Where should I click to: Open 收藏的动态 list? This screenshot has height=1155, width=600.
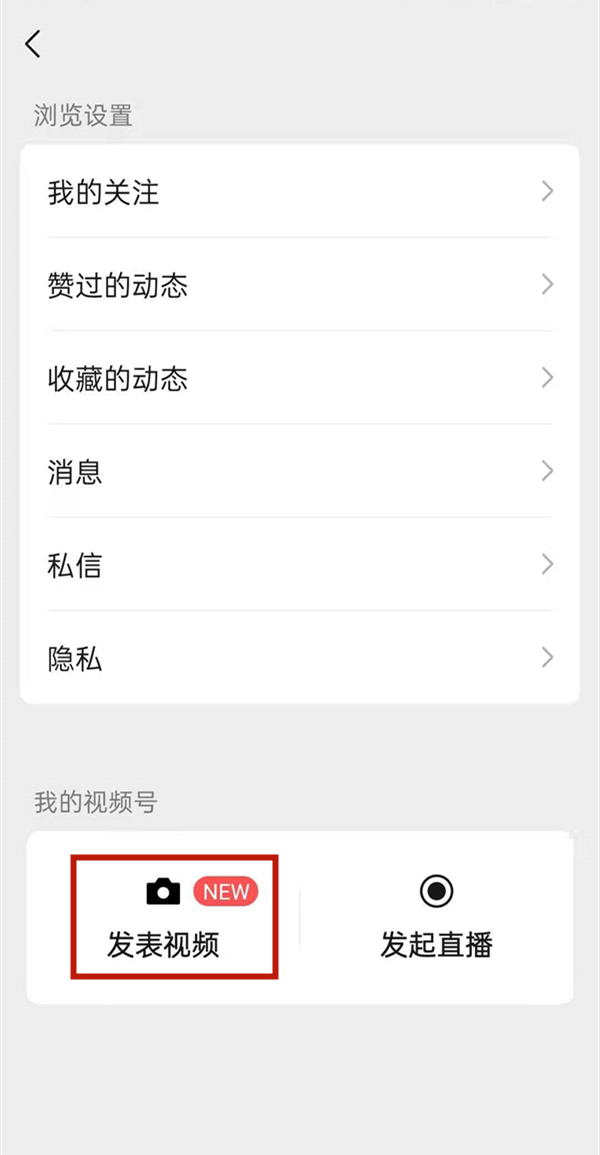[x=299, y=378]
